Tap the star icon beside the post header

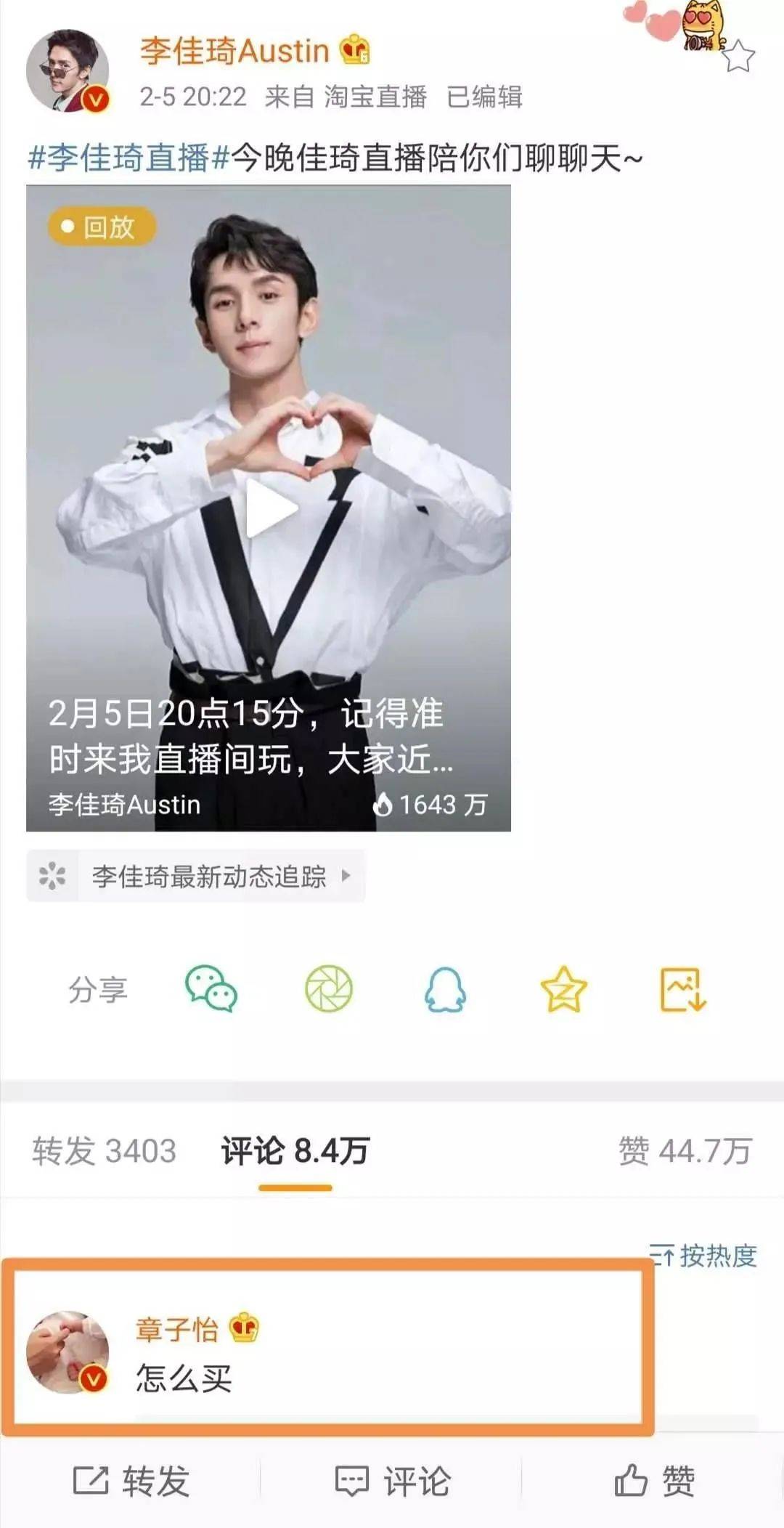pyautogui.click(x=738, y=57)
